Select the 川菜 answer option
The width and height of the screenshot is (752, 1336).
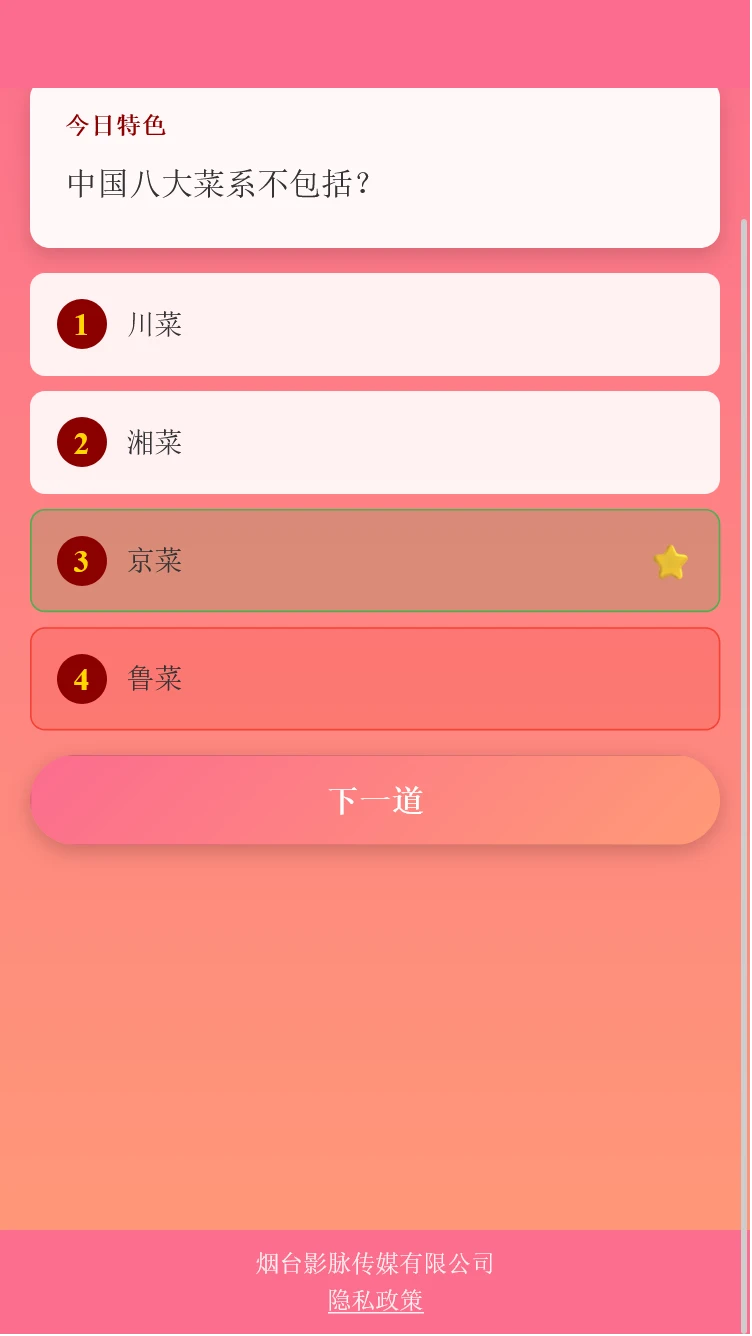[375, 324]
